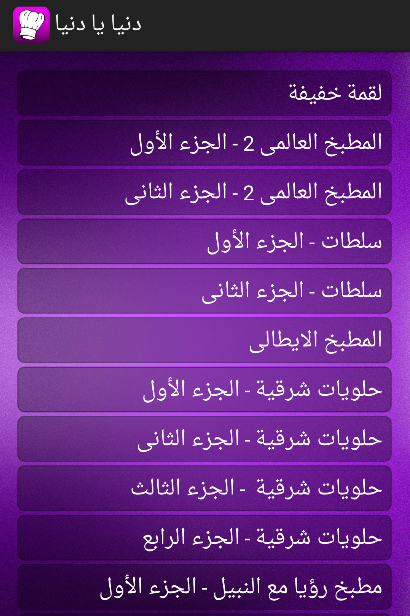Open سلطات - الجزء الأول
This screenshot has width=410, height=616.
205,241
